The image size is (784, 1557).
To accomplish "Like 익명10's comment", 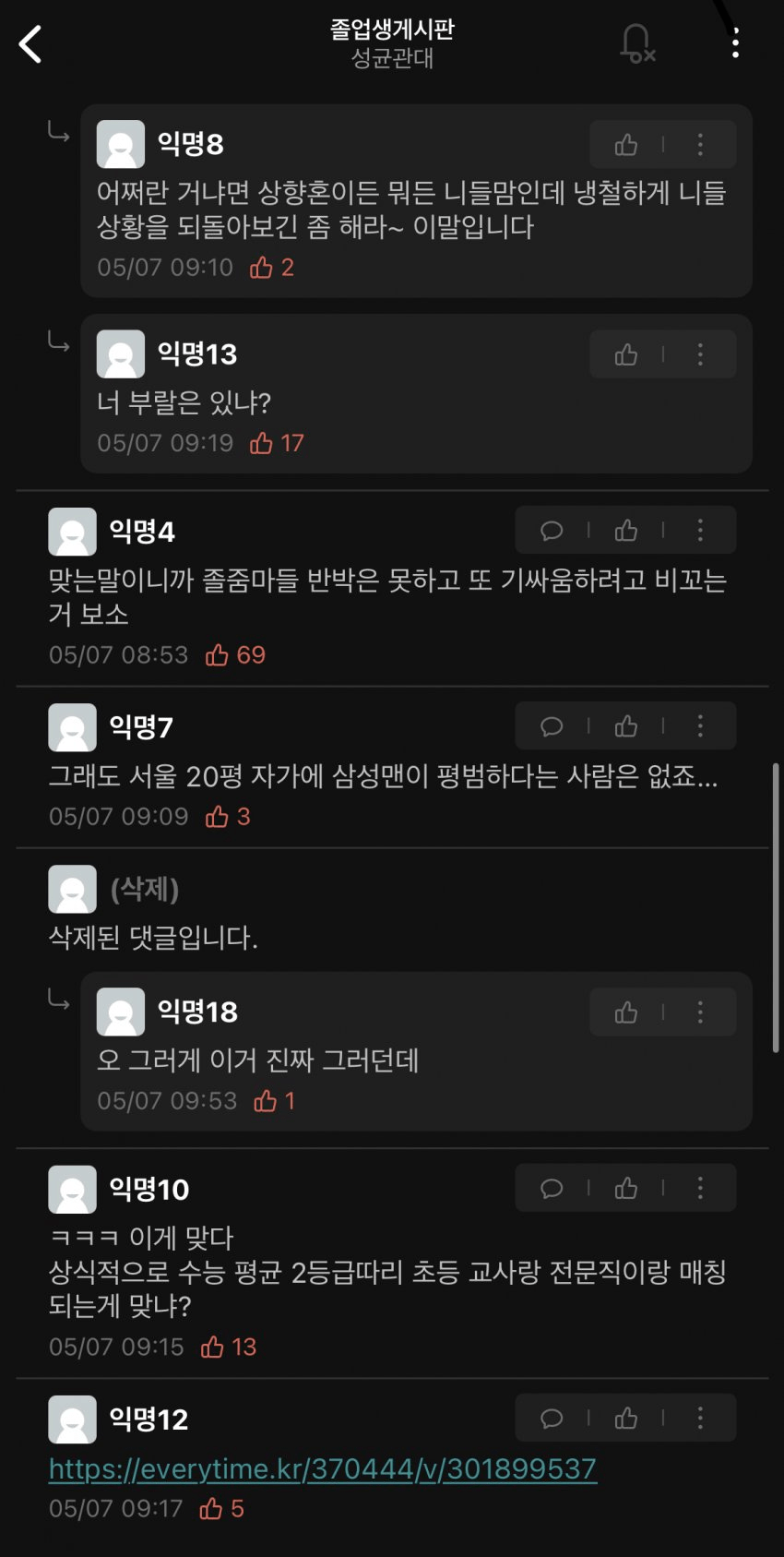I will pos(625,1189).
